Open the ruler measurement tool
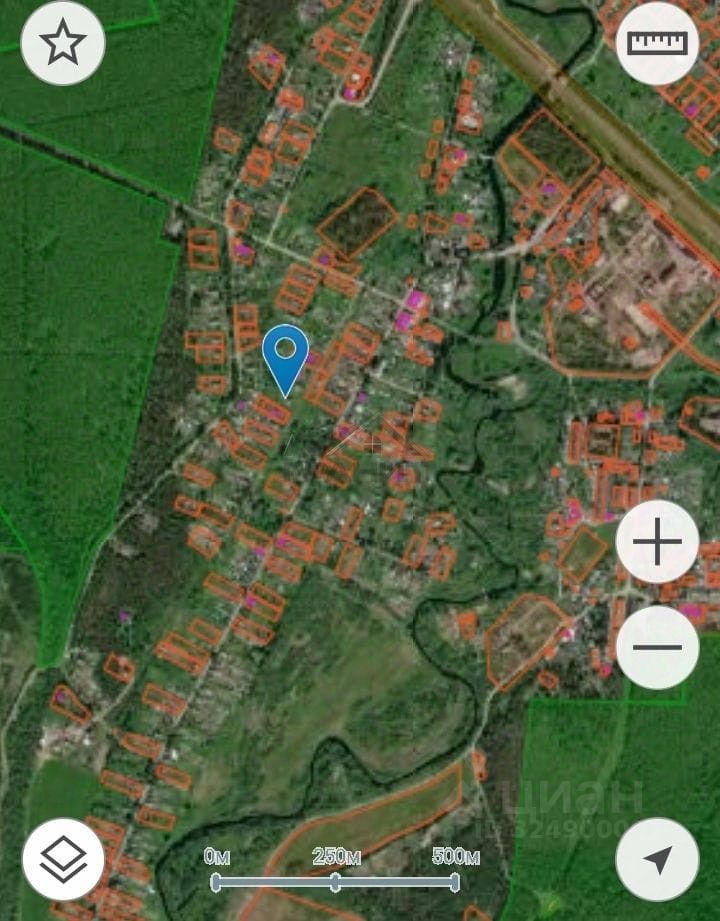The image size is (720, 921). [x=657, y=43]
